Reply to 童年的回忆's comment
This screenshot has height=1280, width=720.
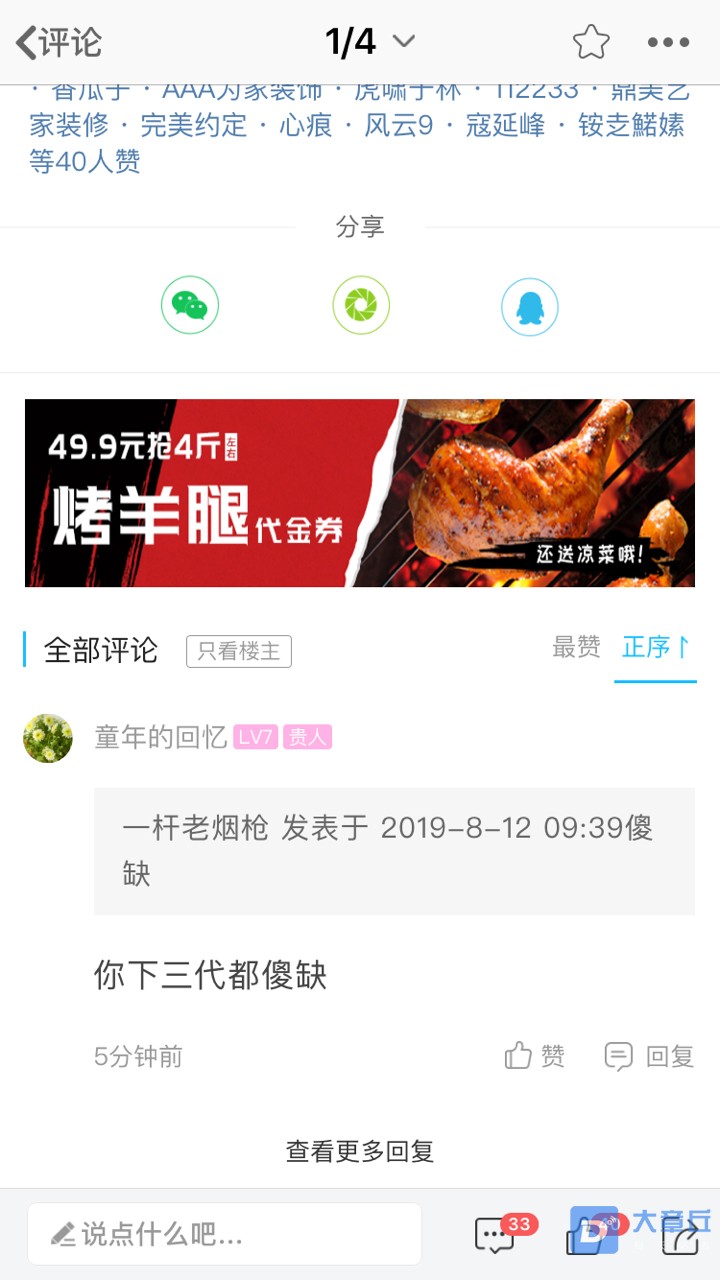(649, 1056)
